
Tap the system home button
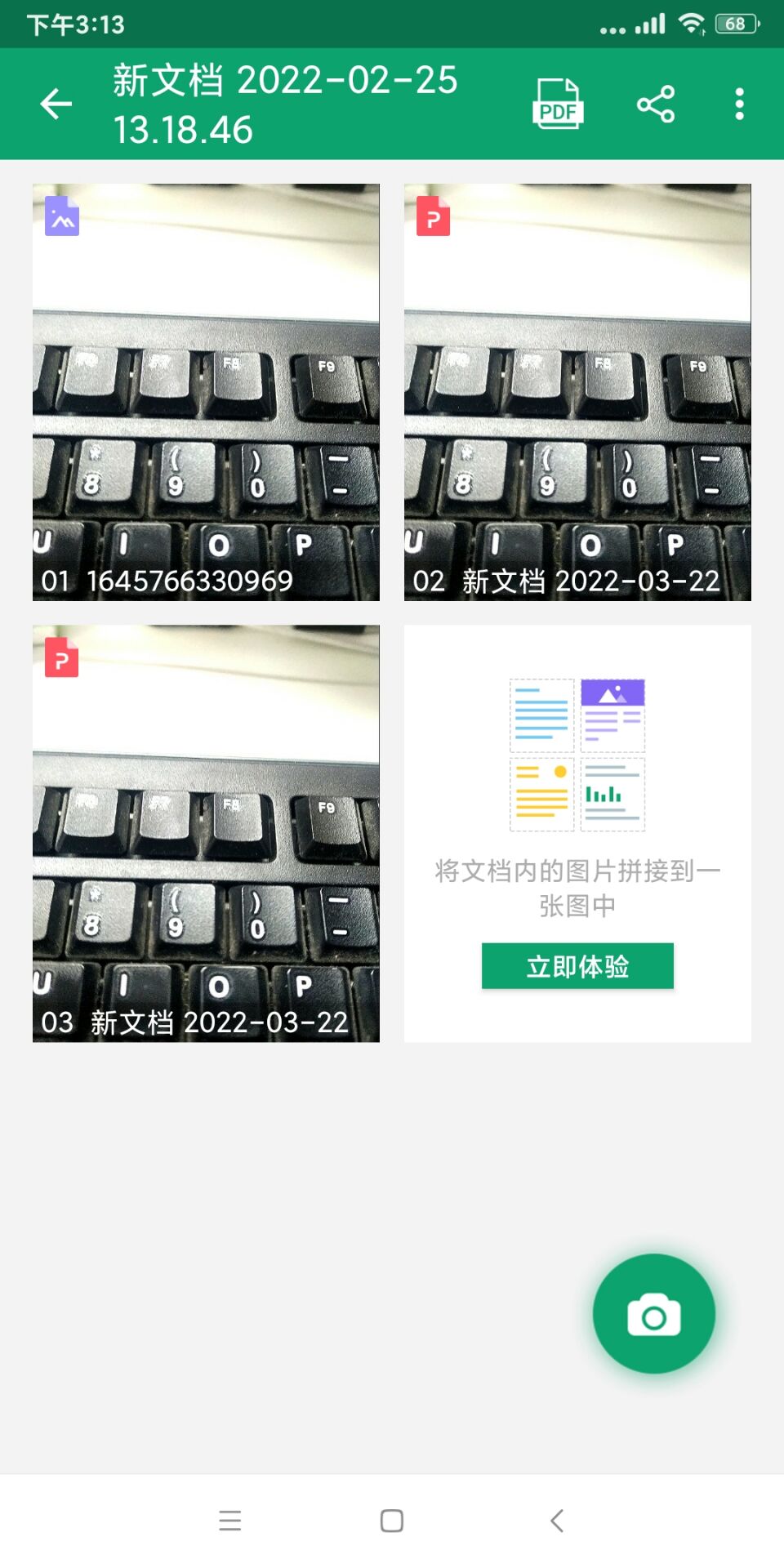pos(392,1521)
